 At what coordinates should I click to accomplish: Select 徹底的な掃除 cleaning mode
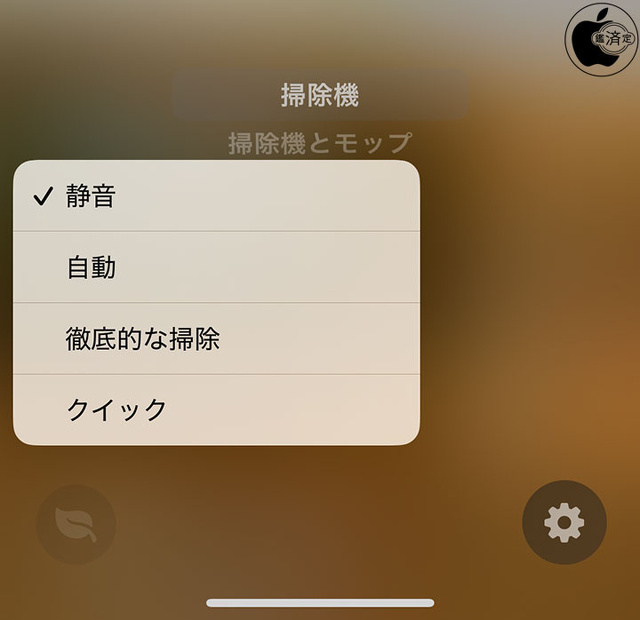[215, 339]
